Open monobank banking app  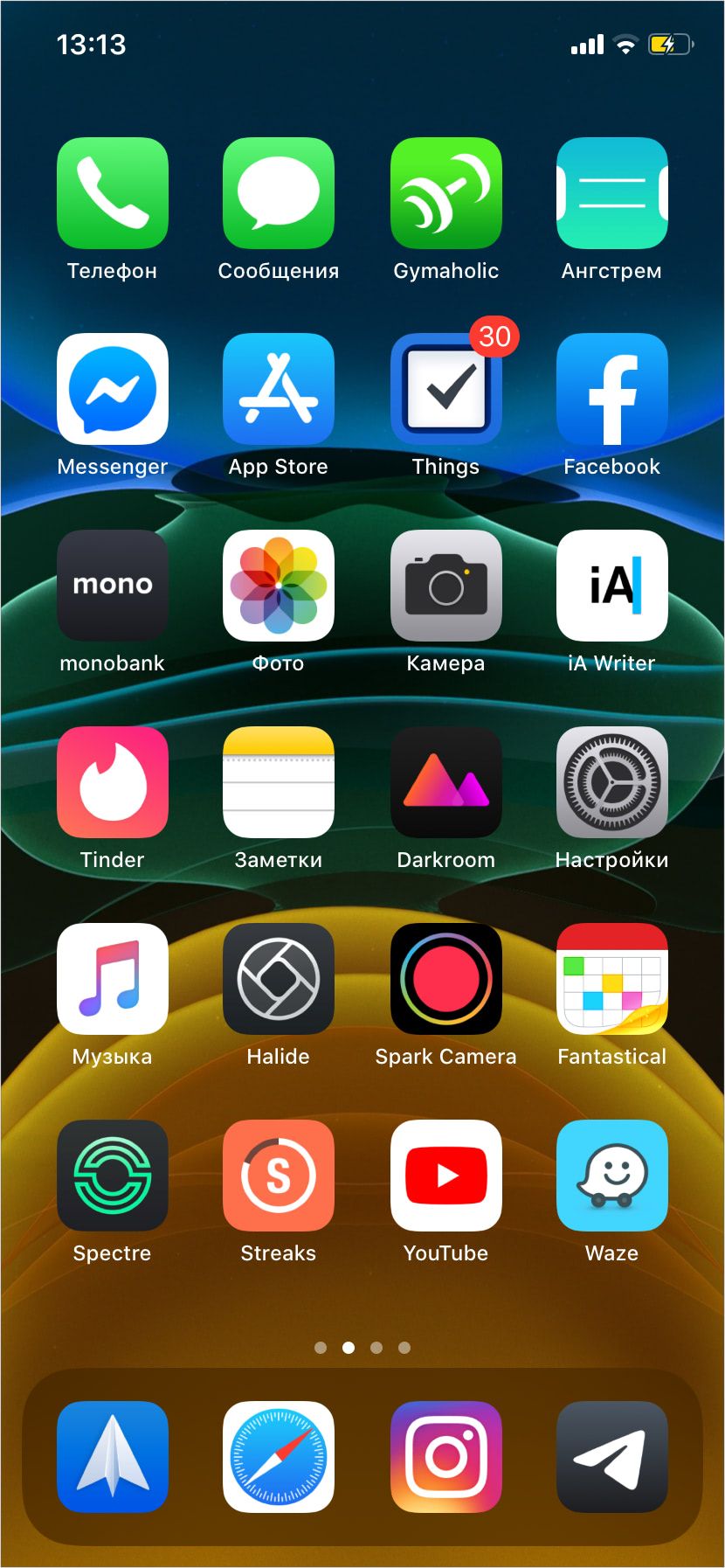point(113,586)
